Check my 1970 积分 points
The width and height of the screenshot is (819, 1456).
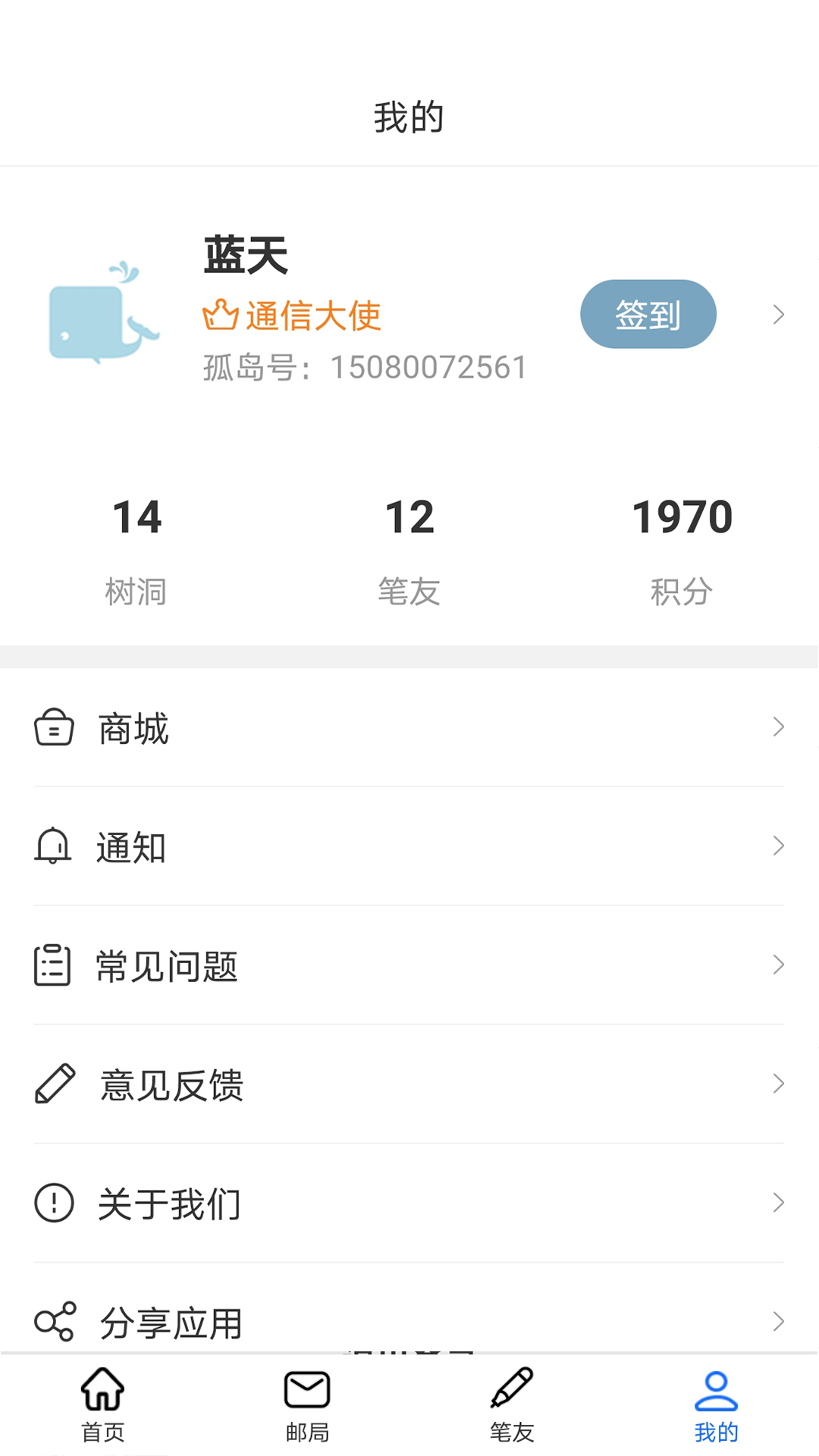click(x=682, y=549)
